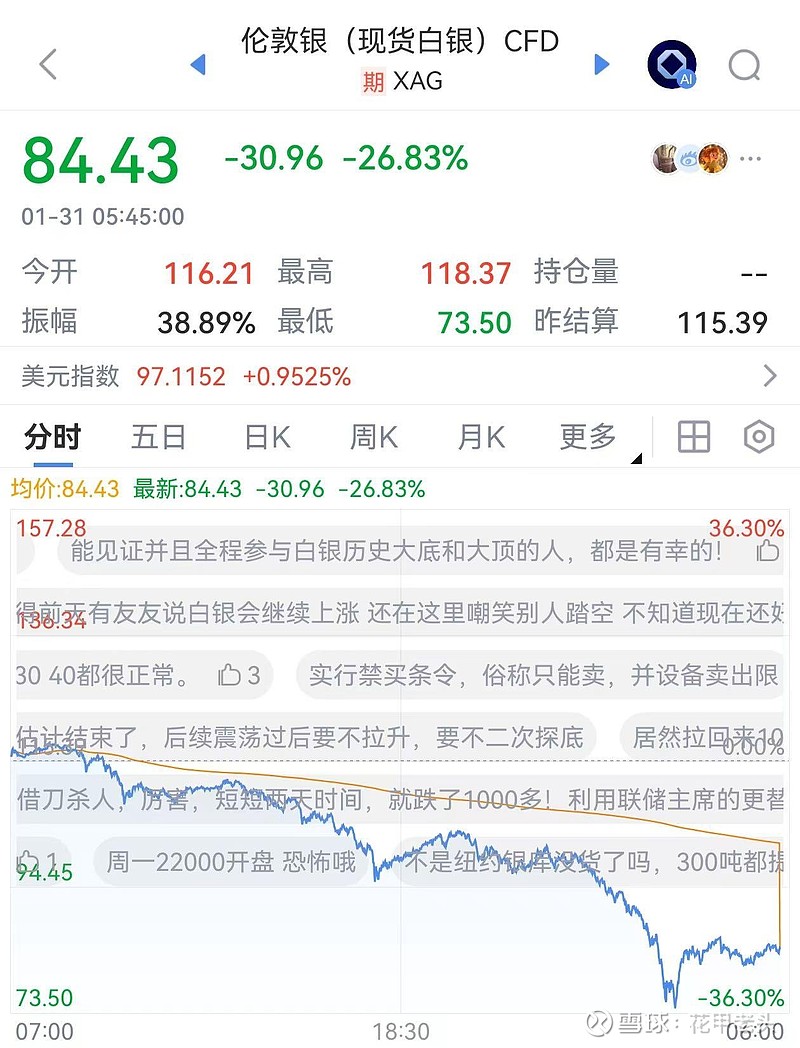Switch to the 五日 chart tab
Viewport: 800px width, 1048px height.
tap(158, 438)
